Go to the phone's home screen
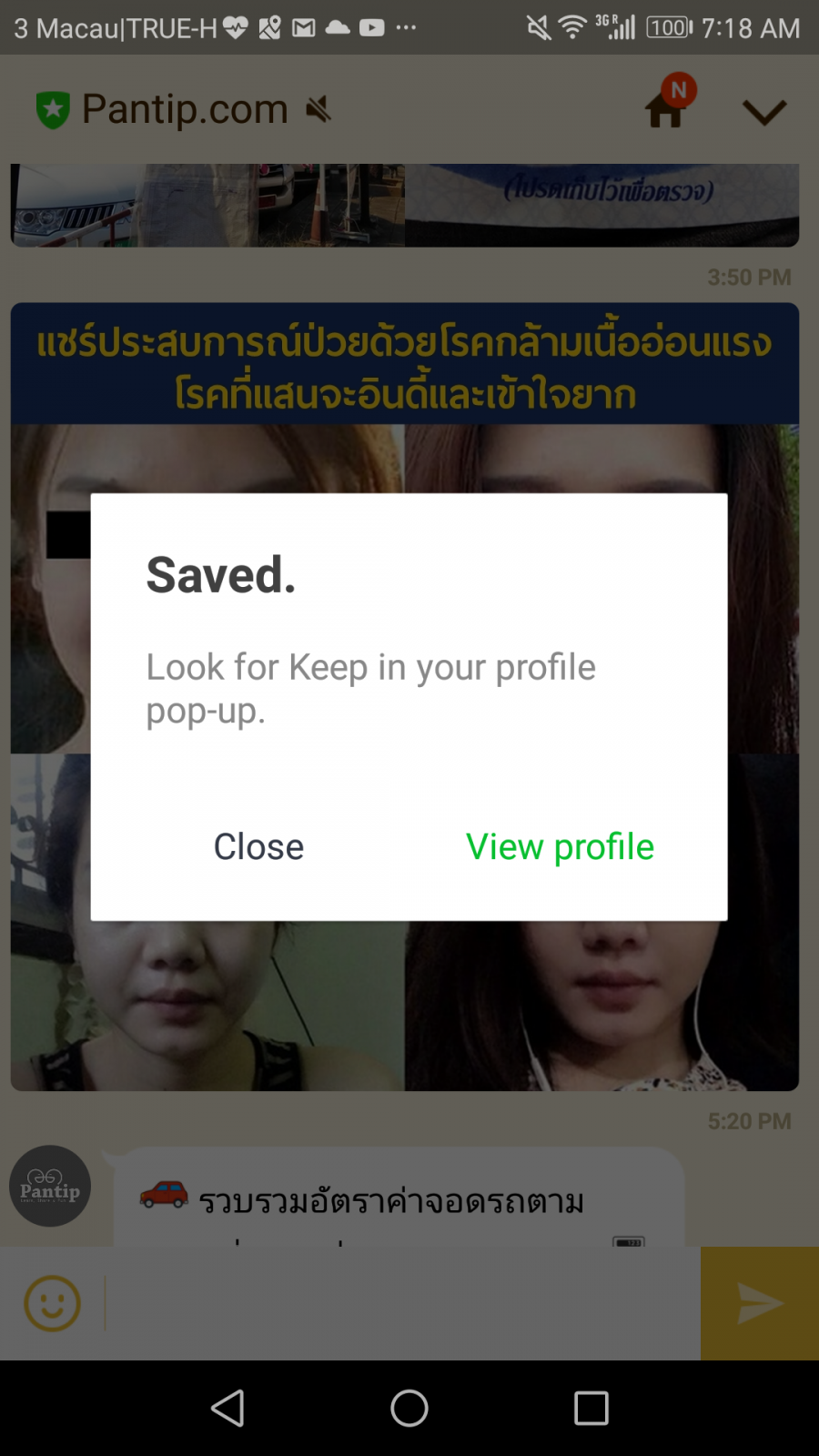 click(x=409, y=1408)
